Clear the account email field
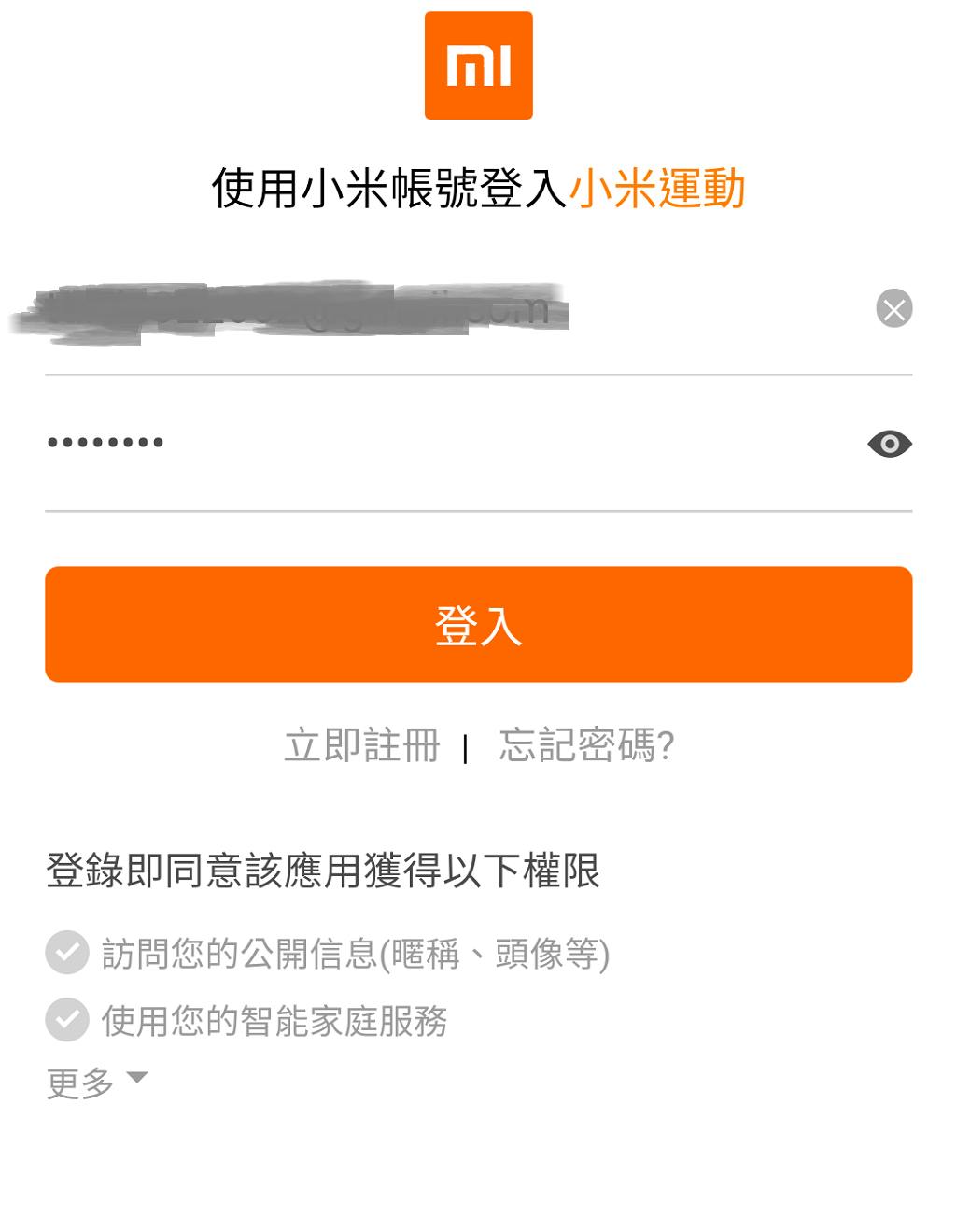This screenshot has height=1232, width=956. point(893,308)
